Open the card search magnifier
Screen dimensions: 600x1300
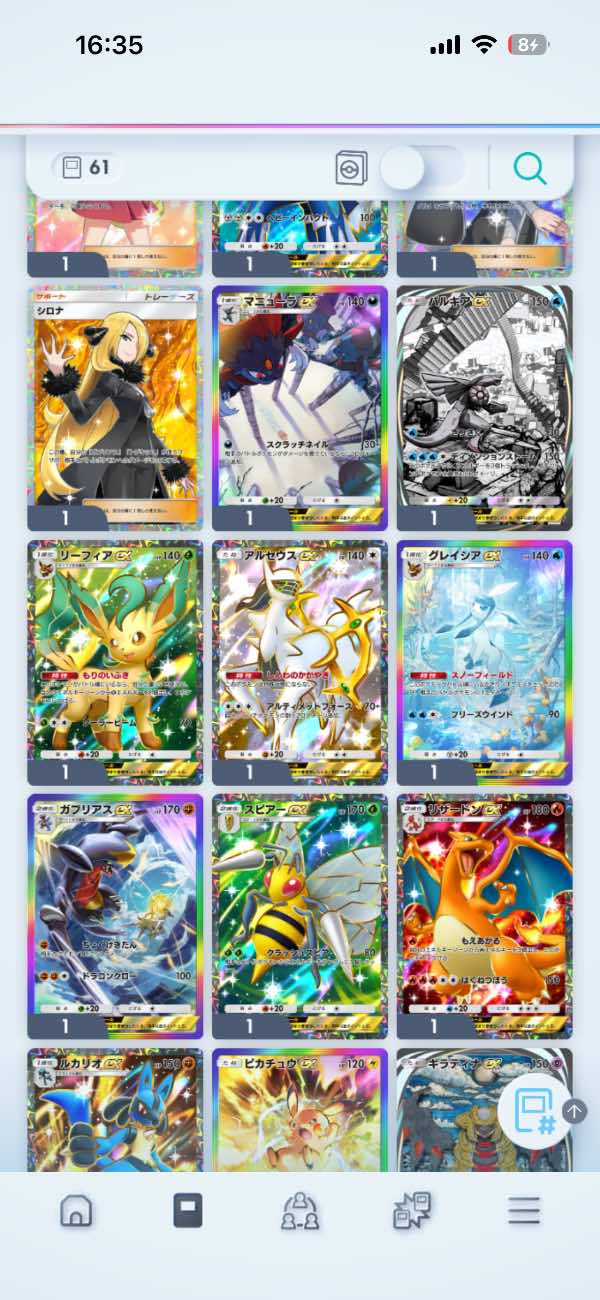point(530,169)
